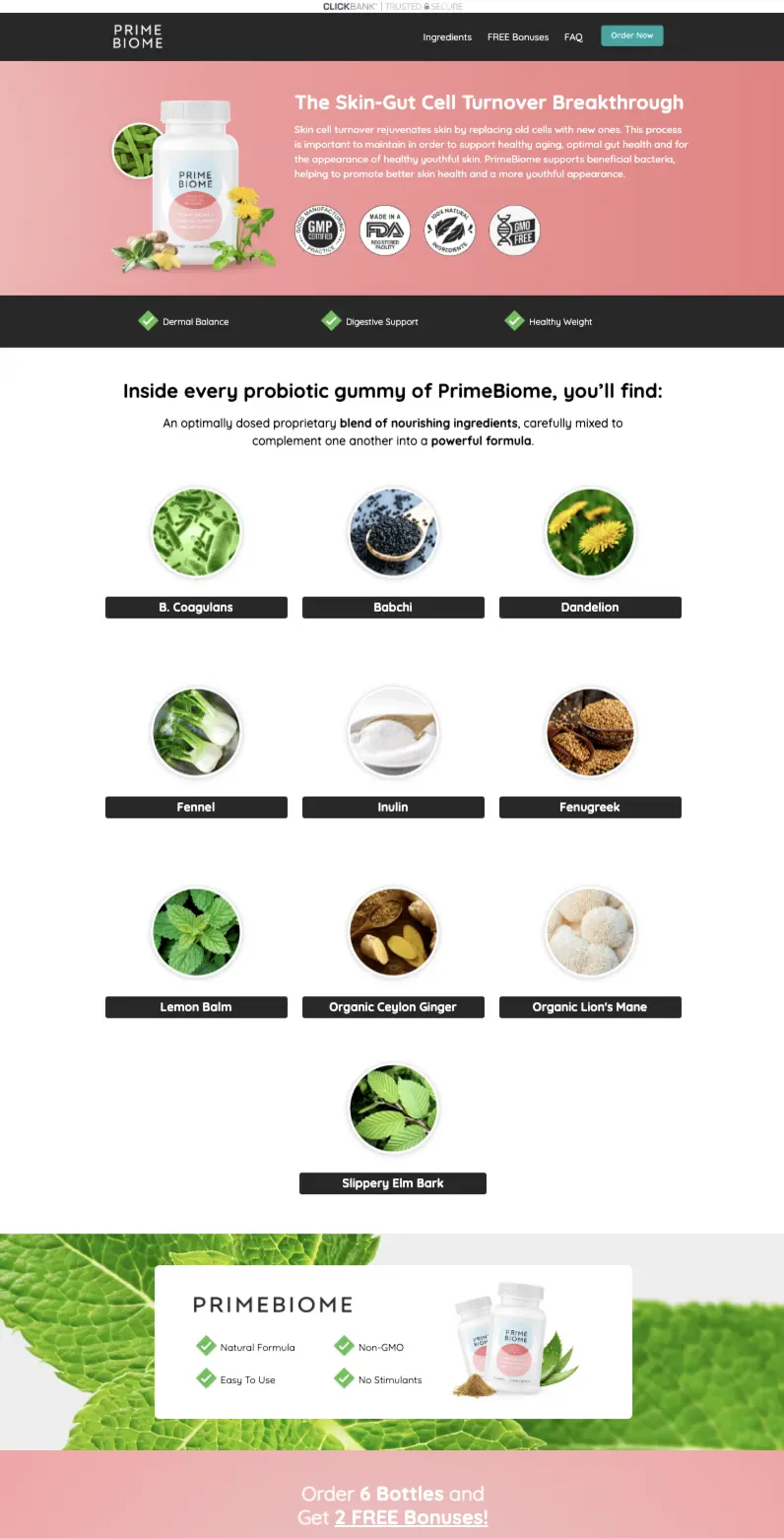The image size is (784, 1538).
Task: Follow the 2 FREE Bonuses link
Action: [x=411, y=1517]
